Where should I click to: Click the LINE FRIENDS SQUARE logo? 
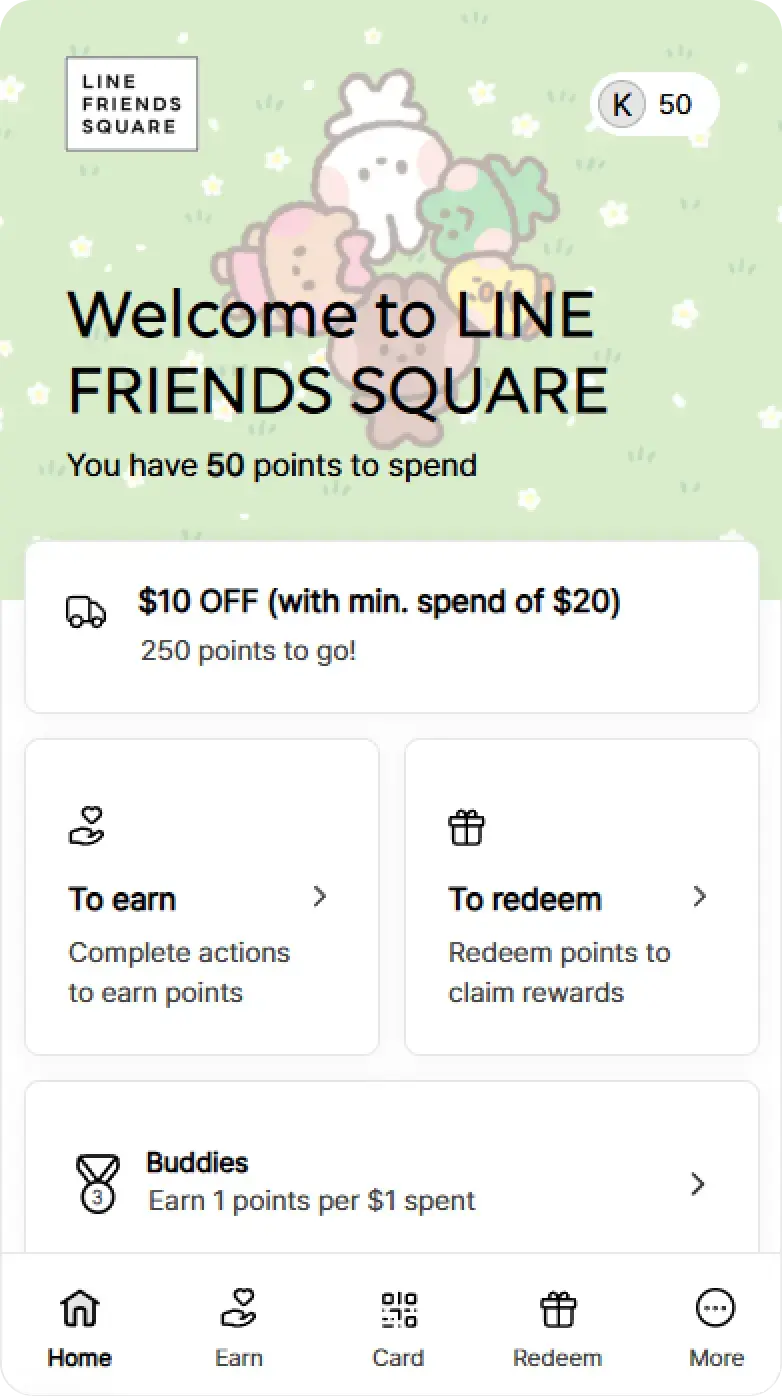coord(131,104)
